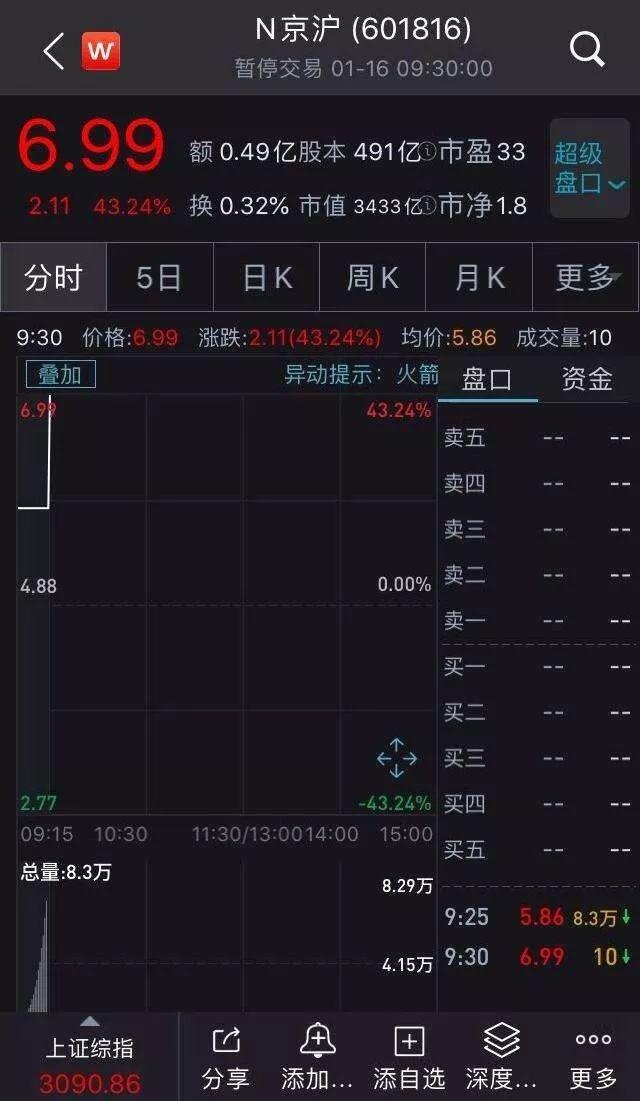This screenshot has width=640, height=1101.
Task: Open the bottom 更多 overflow menu
Action: (x=594, y=1058)
